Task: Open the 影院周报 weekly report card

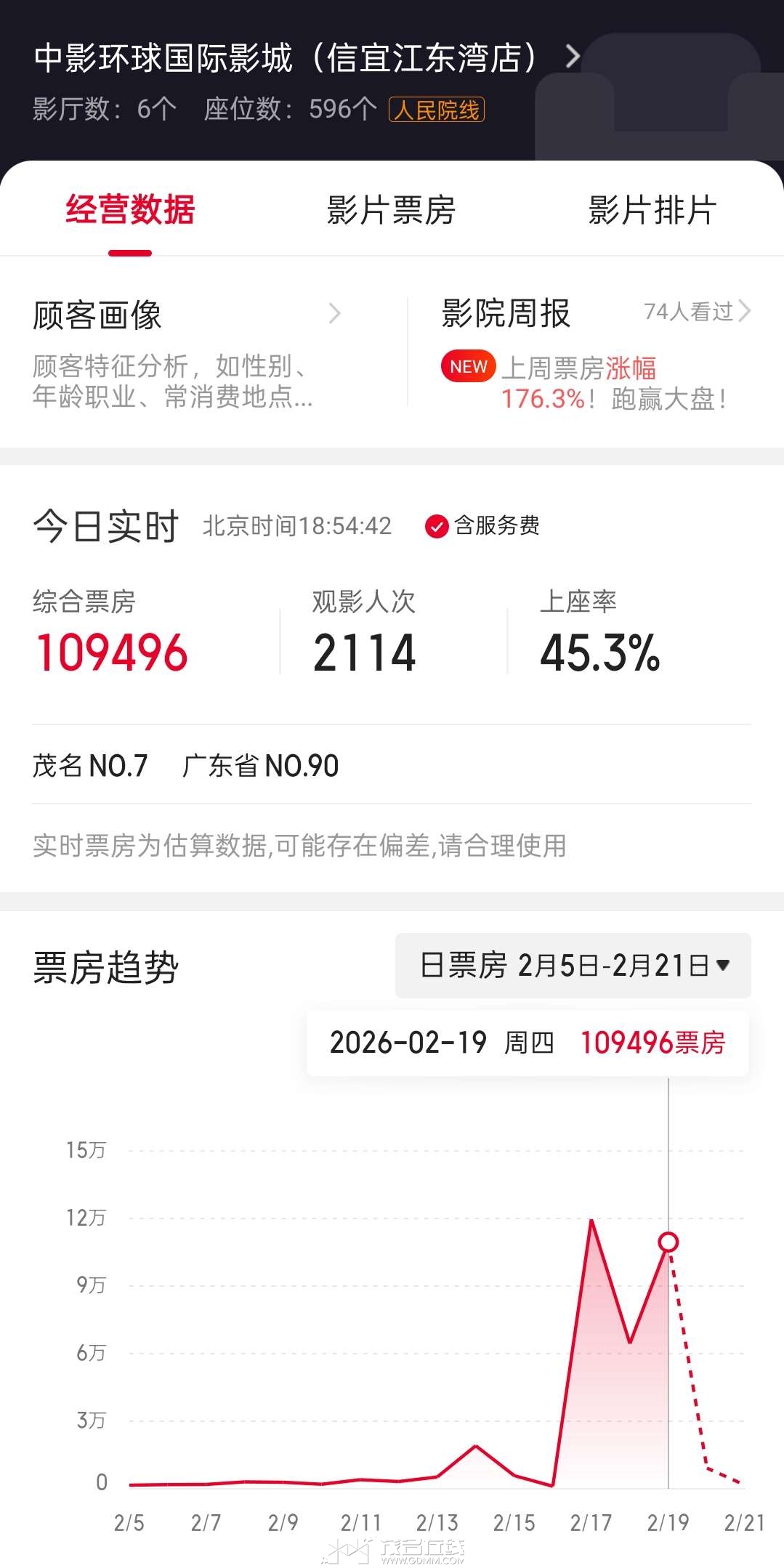Action: [x=596, y=352]
